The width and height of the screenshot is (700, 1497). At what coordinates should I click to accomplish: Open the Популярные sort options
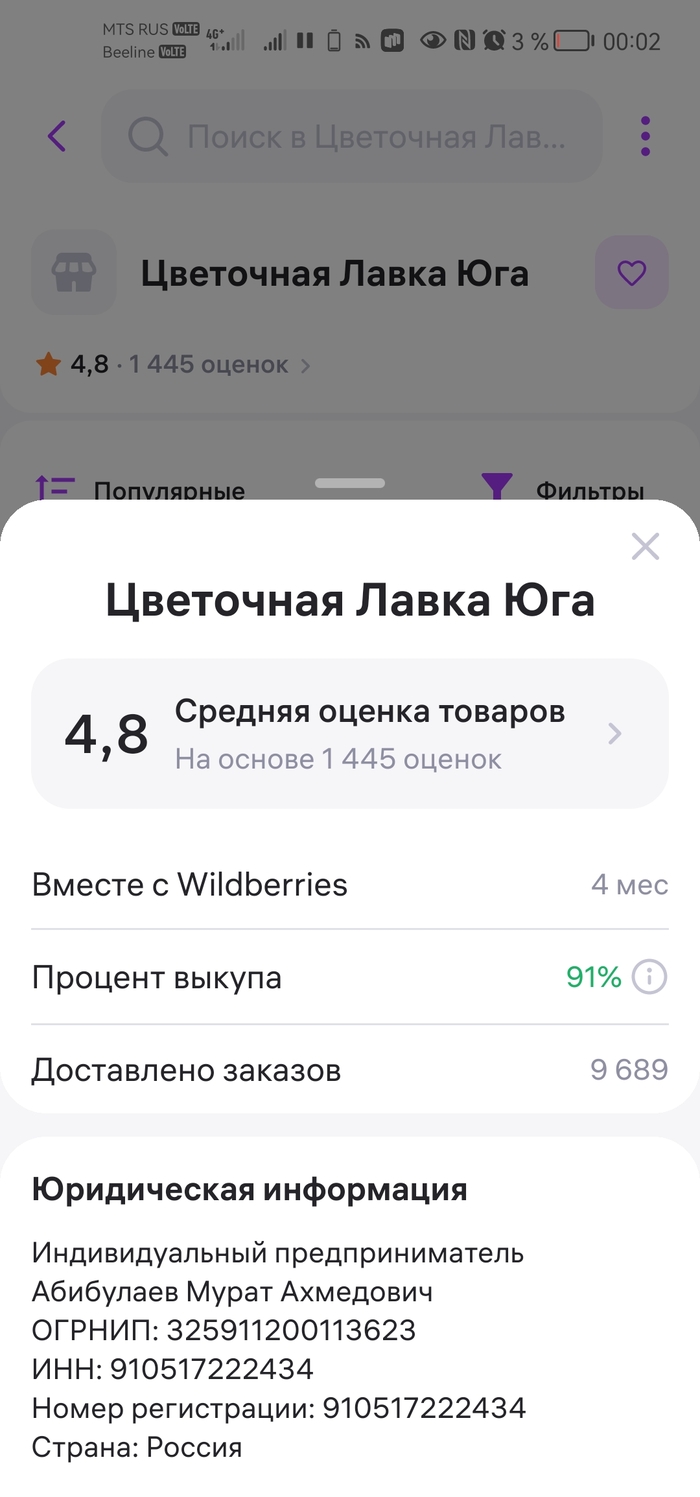[x=140, y=490]
